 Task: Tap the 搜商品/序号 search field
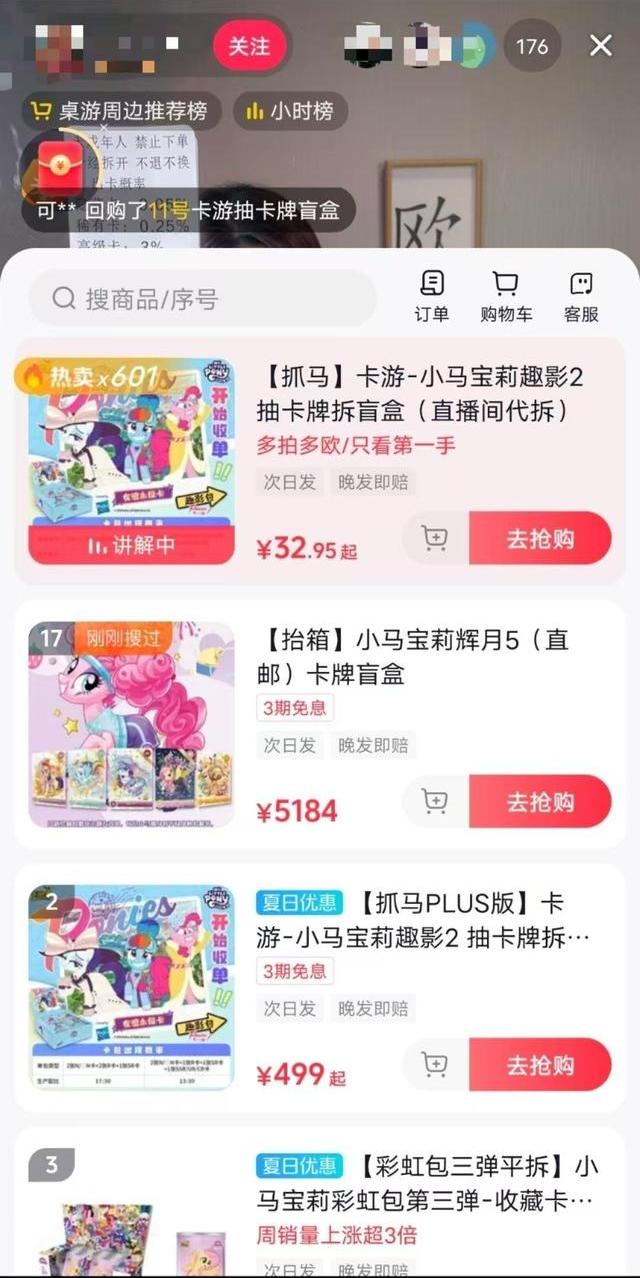(x=203, y=298)
